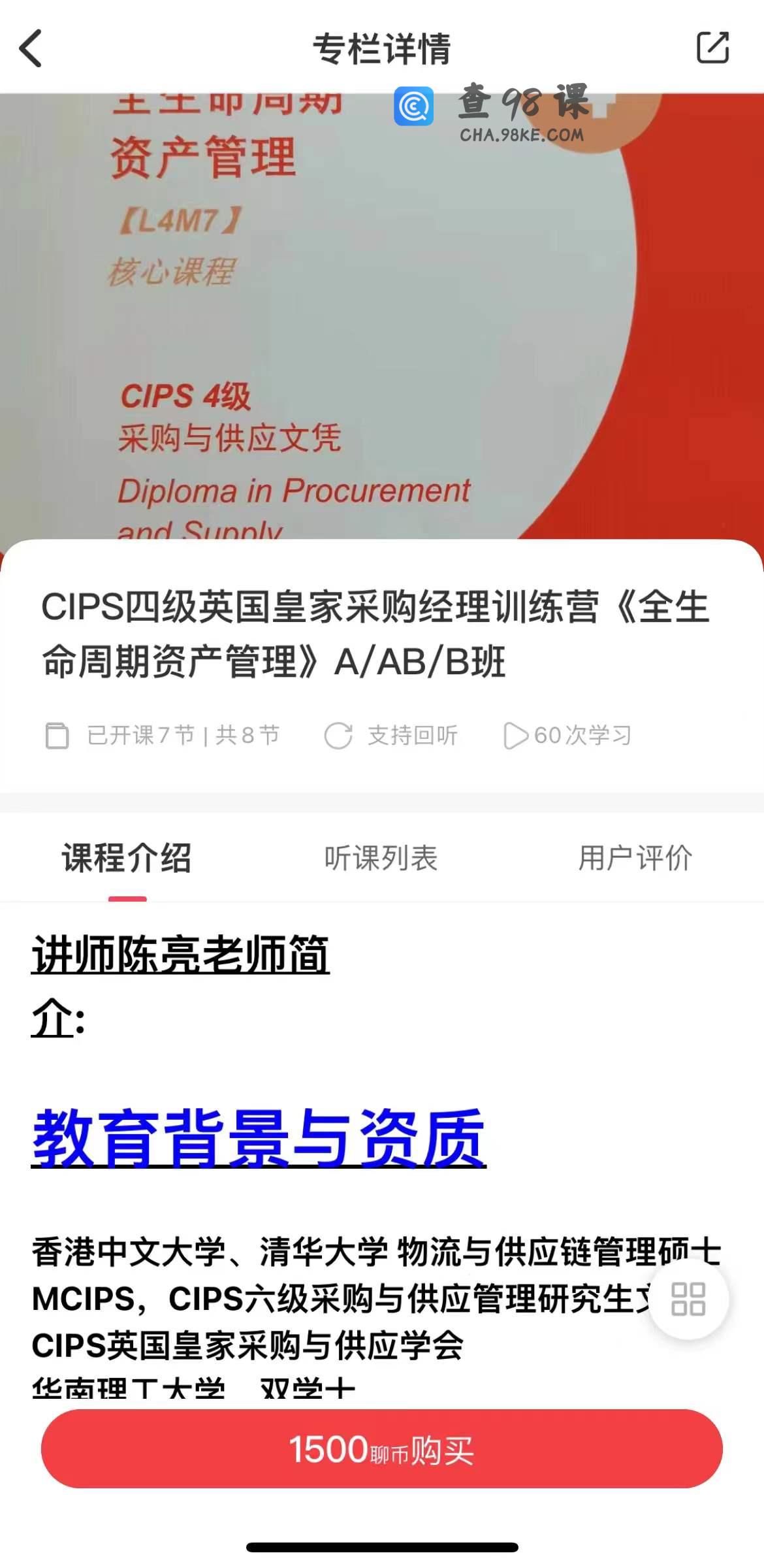Open the 教育背景与资质 link
Image resolution: width=764 pixels, height=1568 pixels.
259,1138
